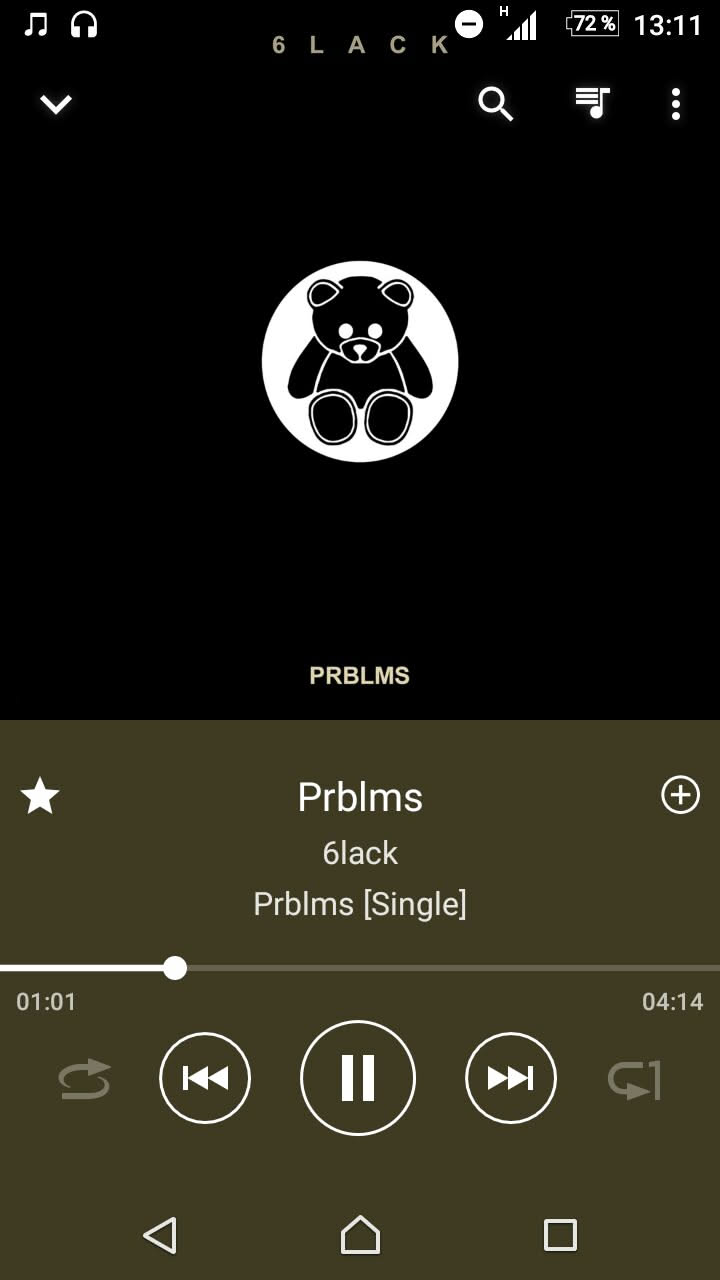Open the overflow menu

click(x=676, y=104)
